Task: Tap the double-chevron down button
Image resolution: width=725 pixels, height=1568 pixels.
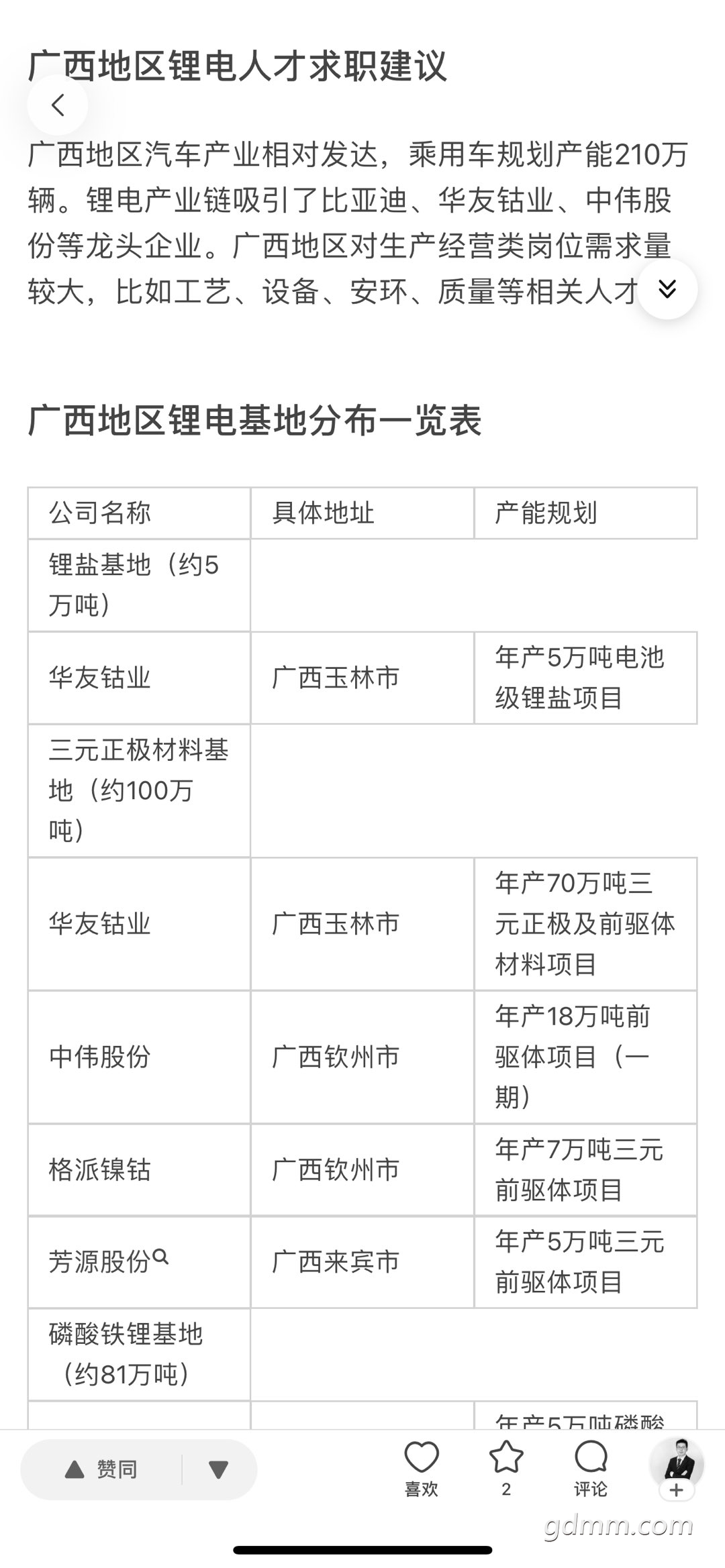Action: click(x=667, y=289)
